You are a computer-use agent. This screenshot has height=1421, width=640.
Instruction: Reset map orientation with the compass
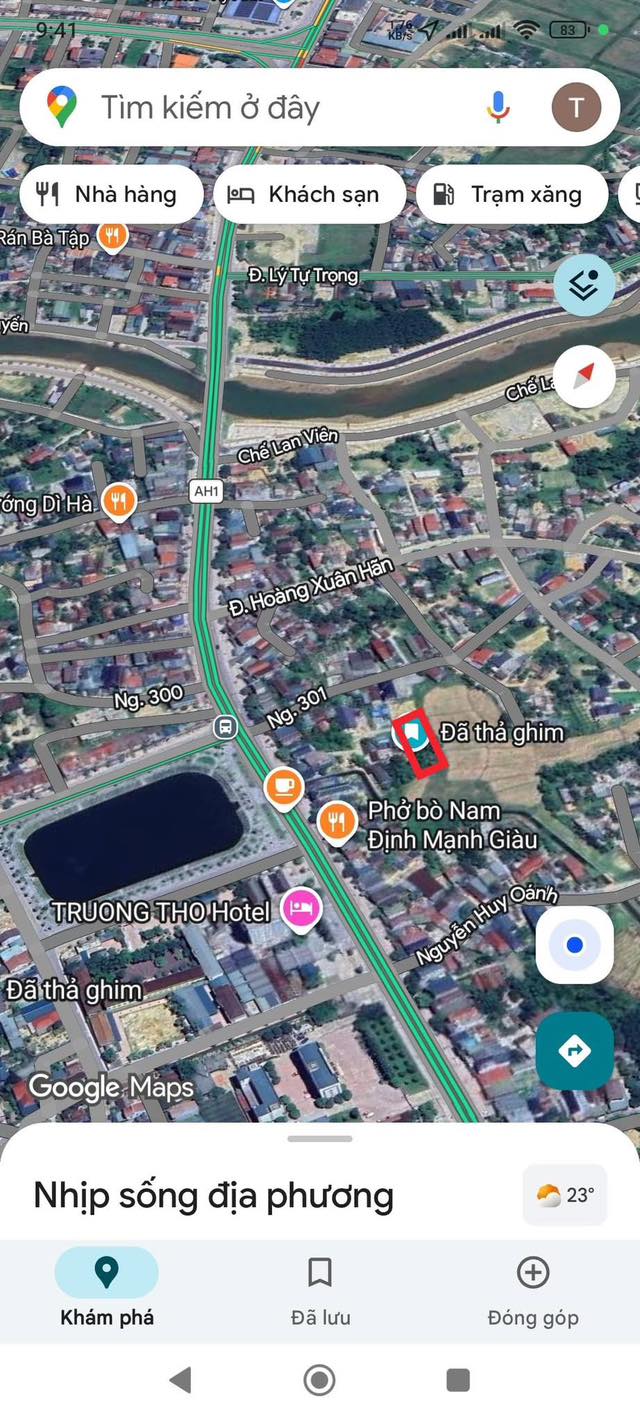tap(584, 375)
